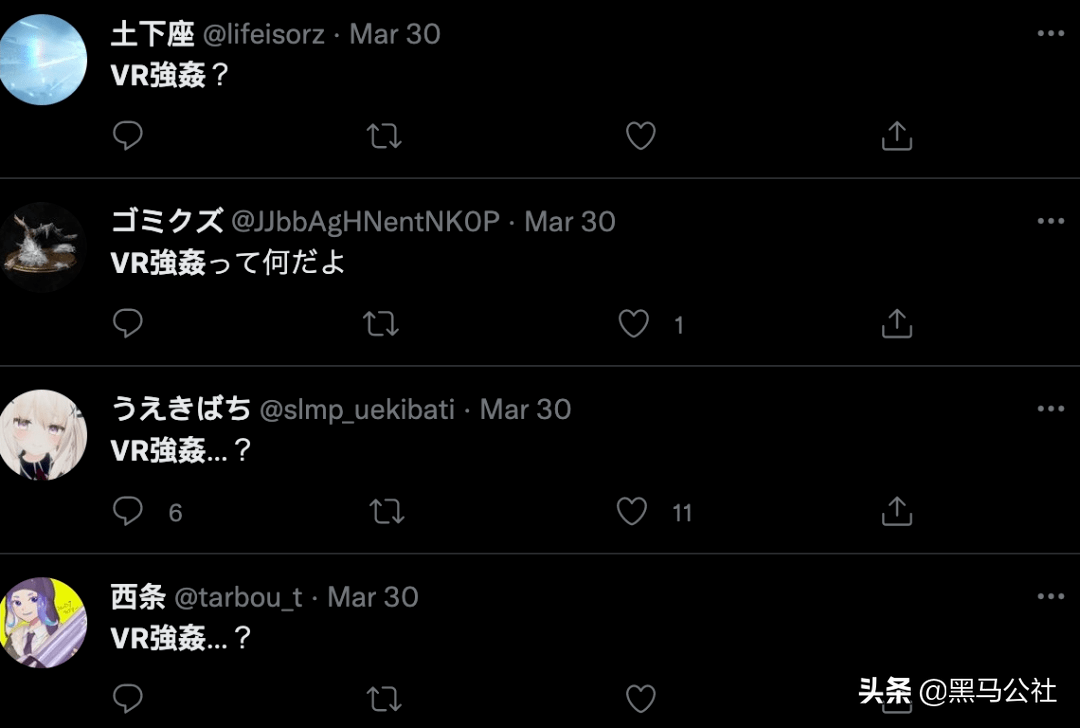The height and width of the screenshot is (728, 1080).
Task: Open the overflow menu on @lifeisorz's tweet
Action: click(x=1050, y=34)
